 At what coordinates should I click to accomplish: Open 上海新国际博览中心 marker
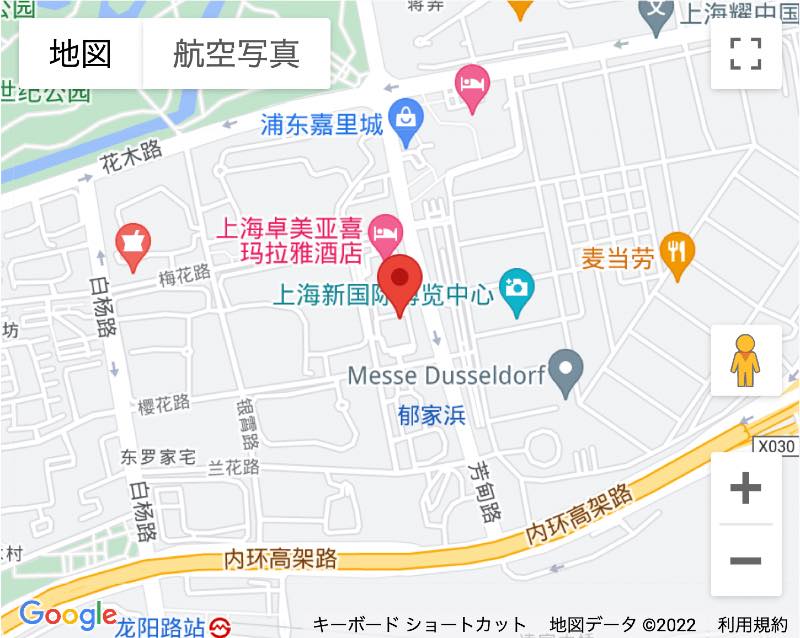click(517, 292)
